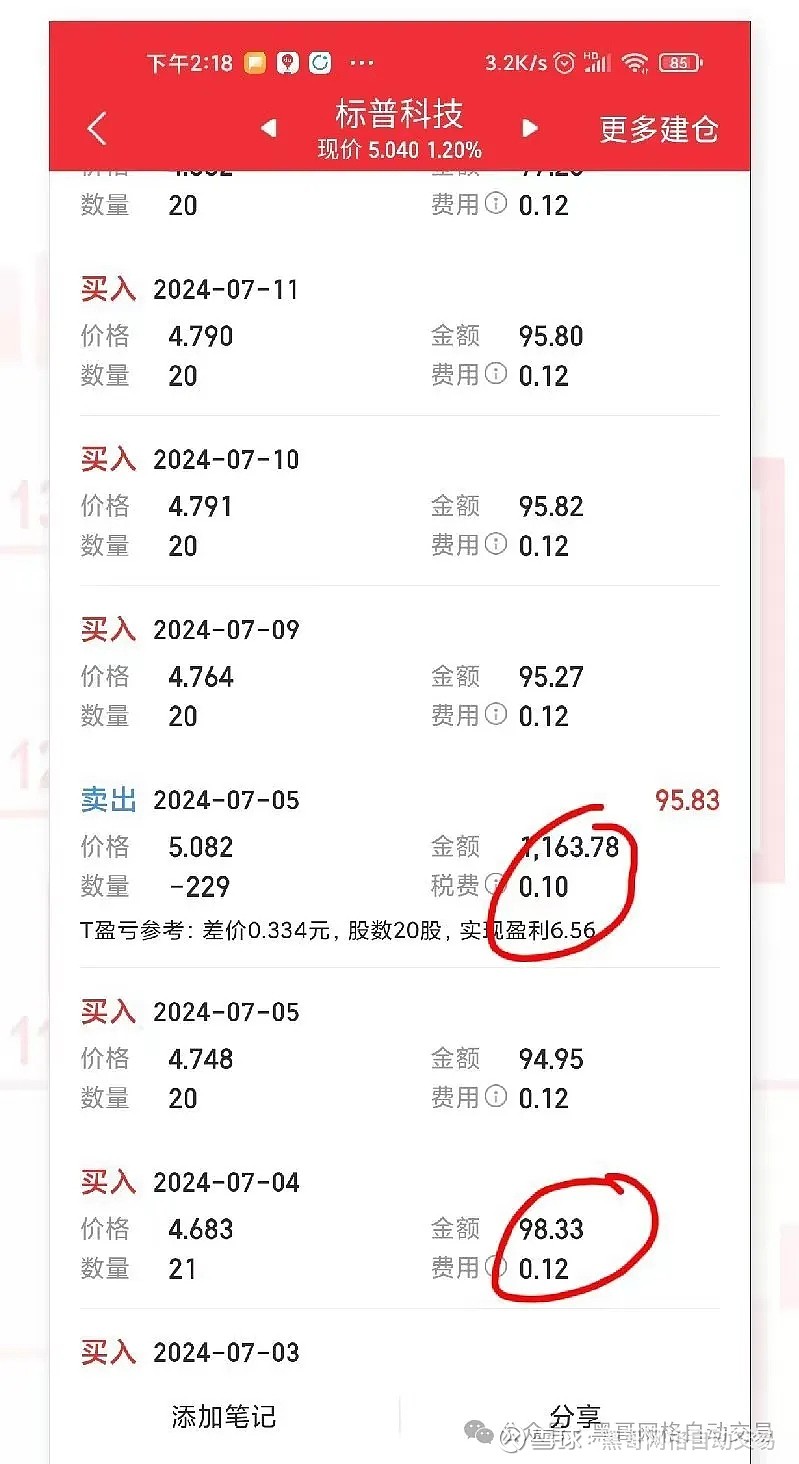Switch to the next stock with right triangle
The height and width of the screenshot is (1464, 799).
point(530,128)
